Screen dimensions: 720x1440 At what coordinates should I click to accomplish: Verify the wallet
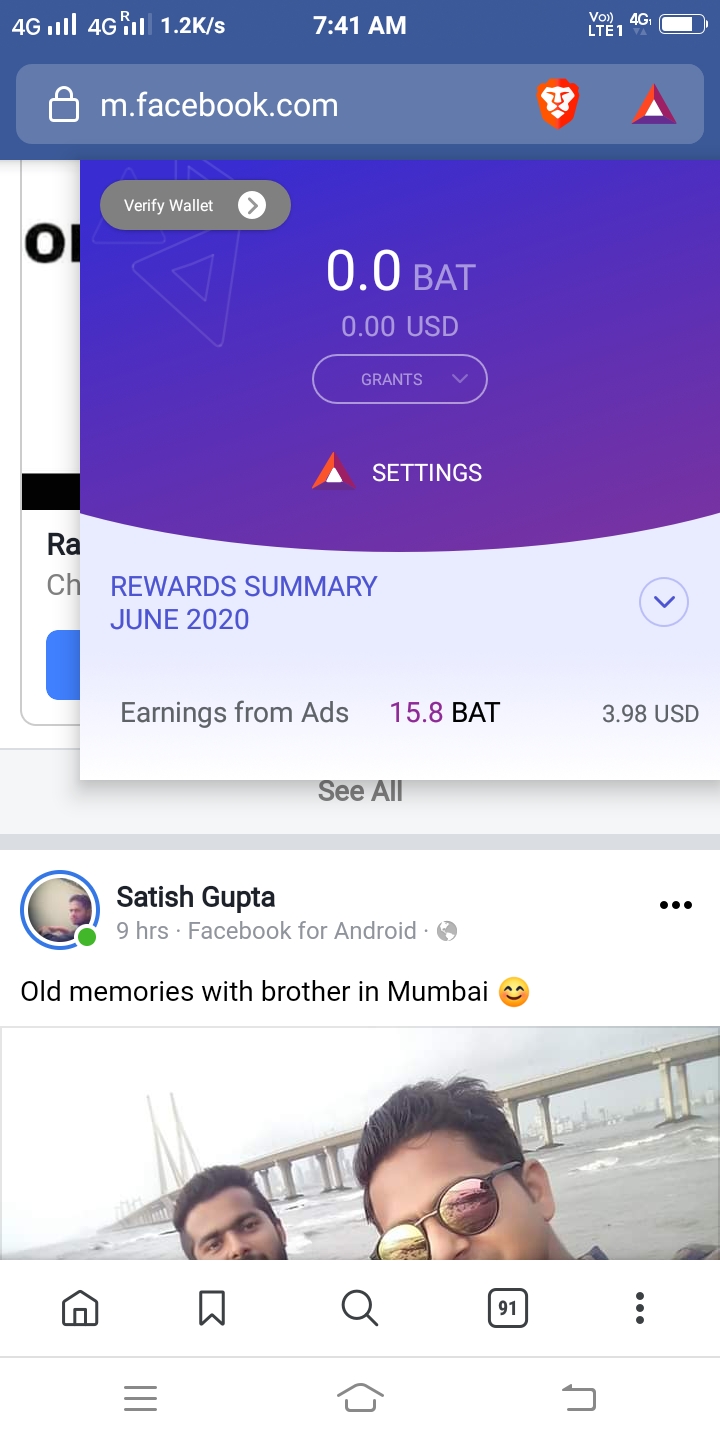point(195,205)
